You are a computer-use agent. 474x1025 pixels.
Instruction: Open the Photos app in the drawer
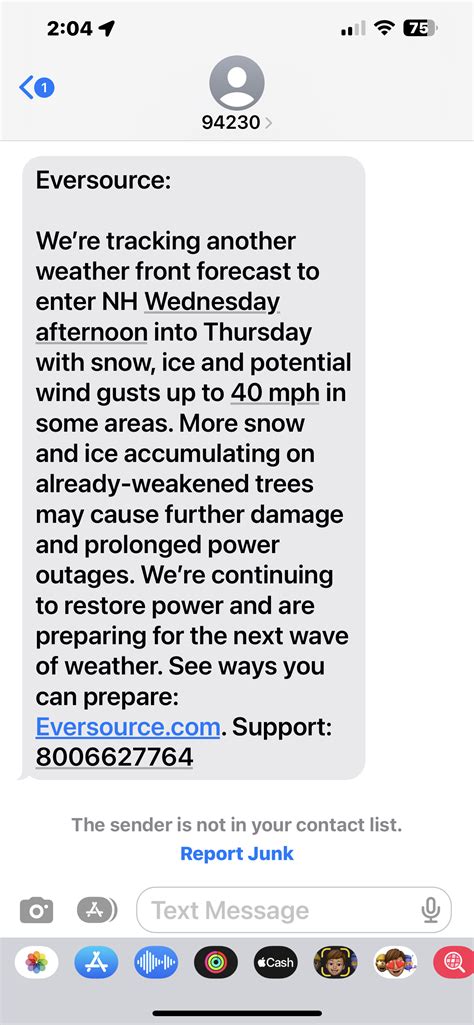[x=37, y=962]
